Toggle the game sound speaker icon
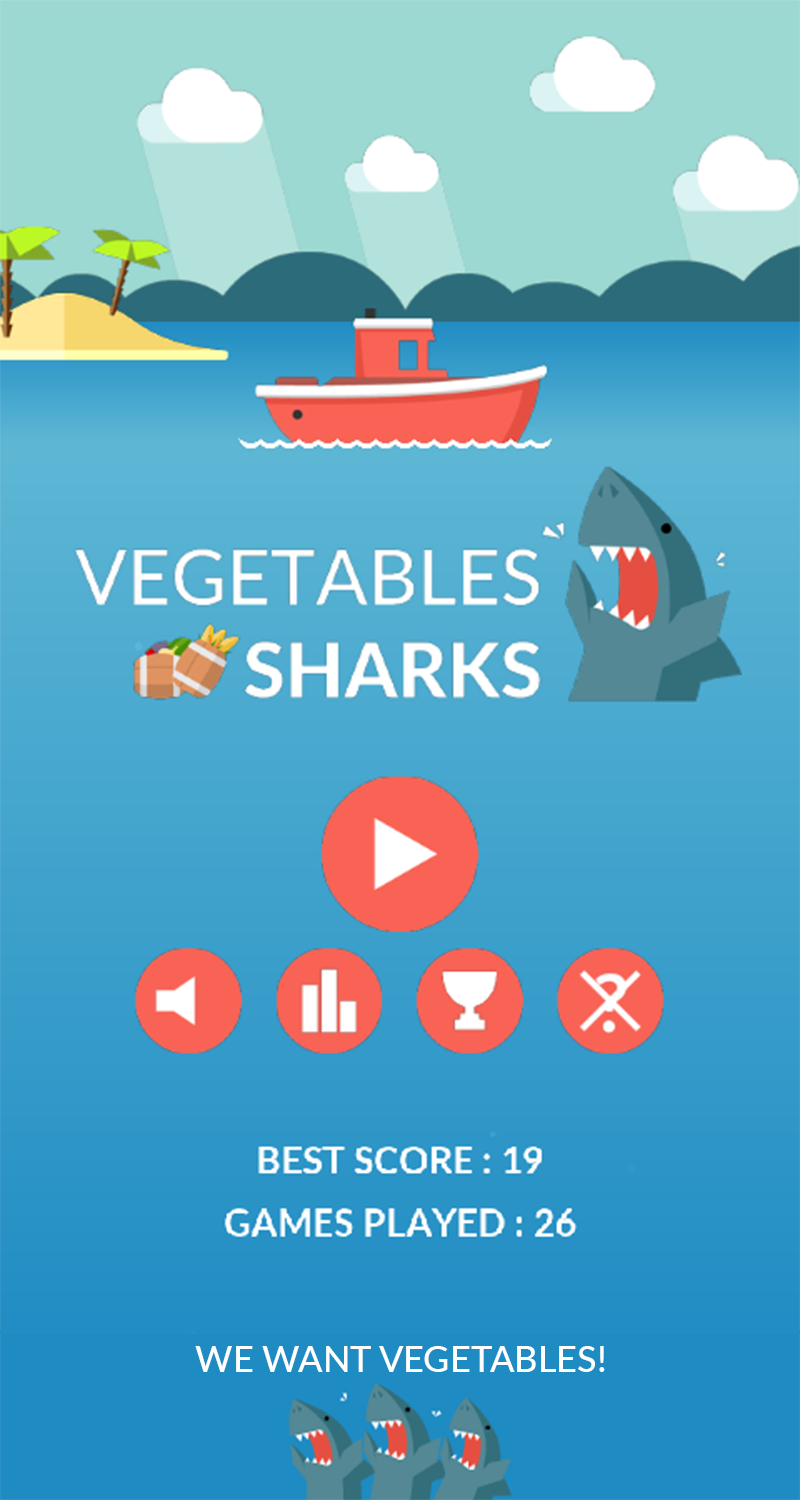This screenshot has width=800, height=1500. tap(188, 1001)
